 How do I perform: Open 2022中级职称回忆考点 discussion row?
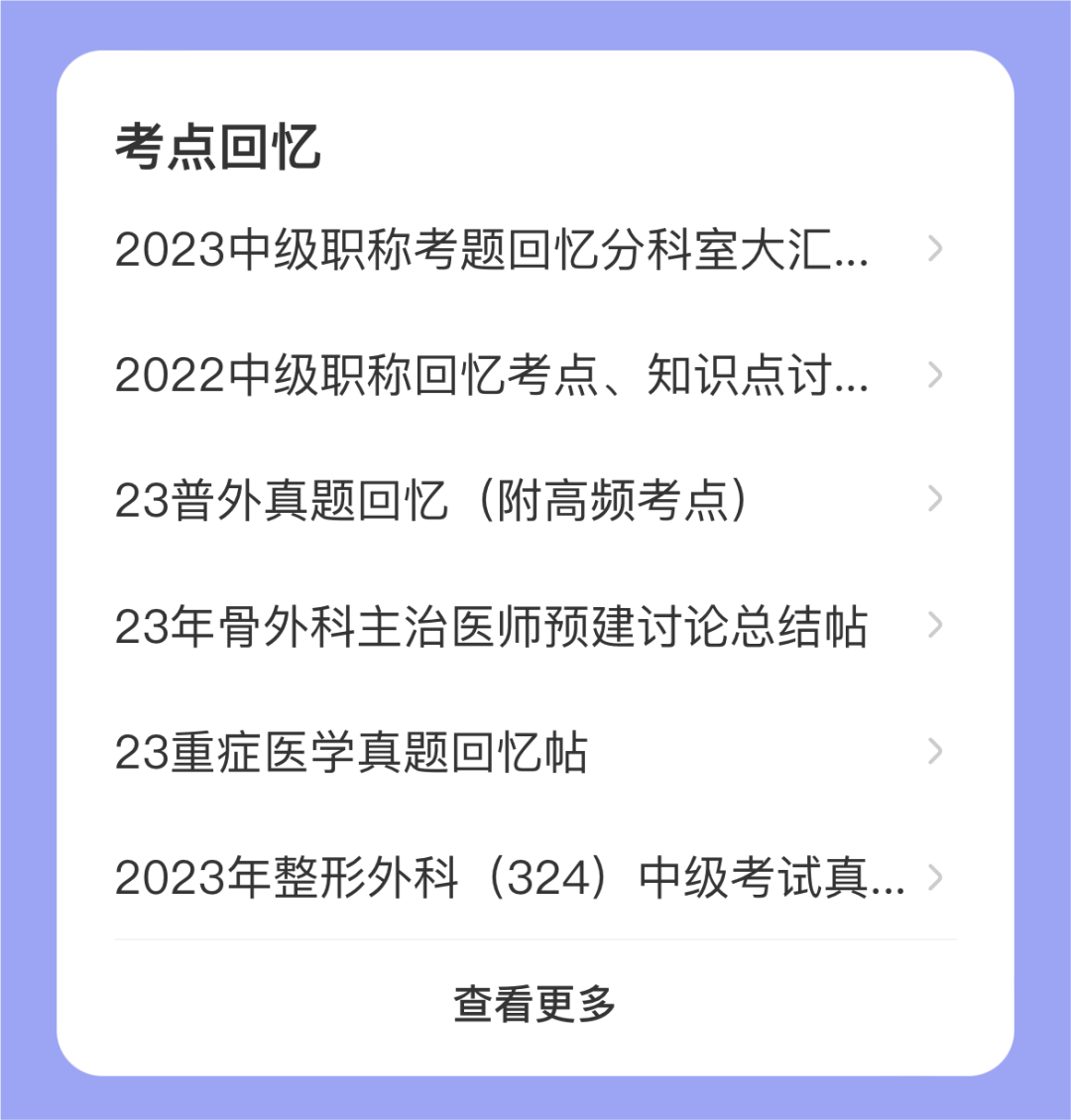(x=492, y=375)
